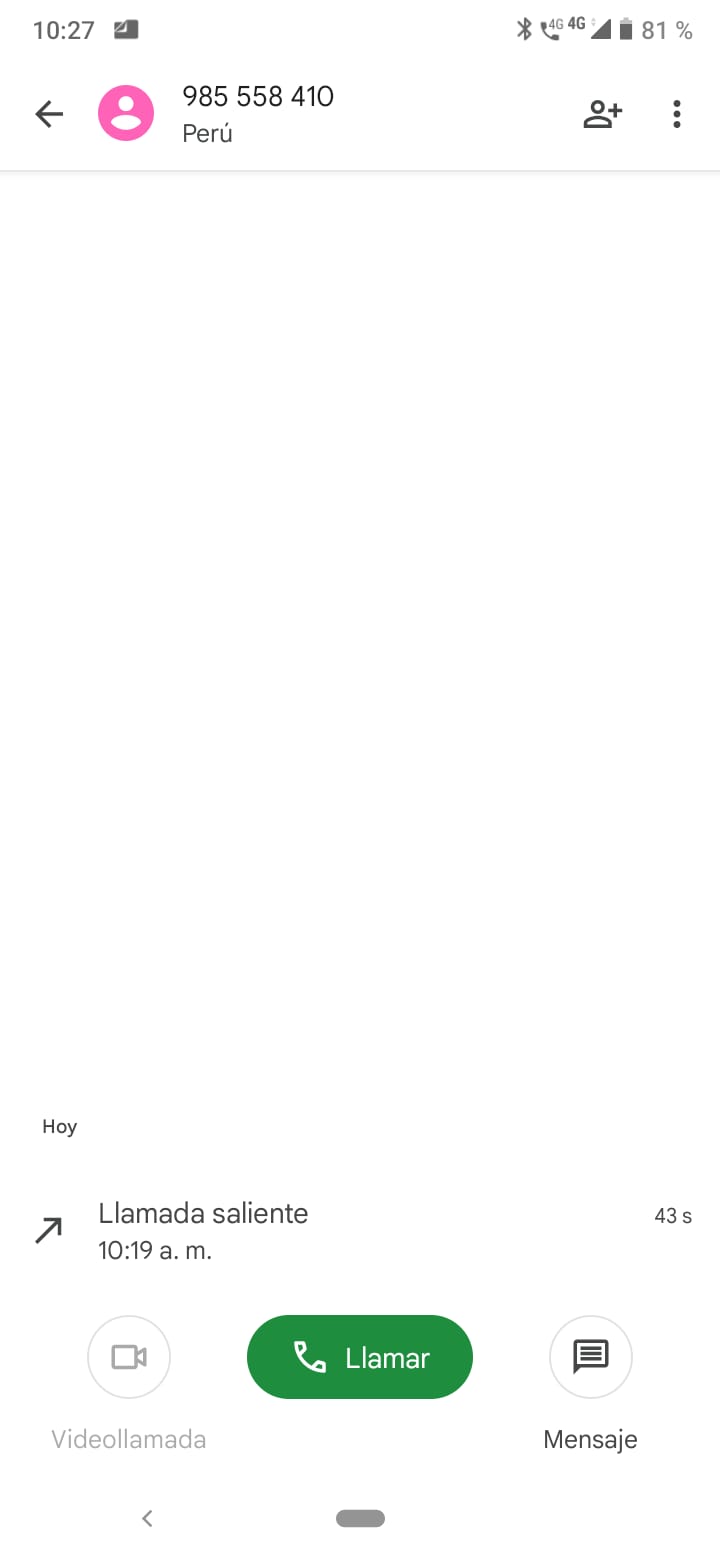Start a Videollamada
720x1560 pixels.
coord(129,1357)
